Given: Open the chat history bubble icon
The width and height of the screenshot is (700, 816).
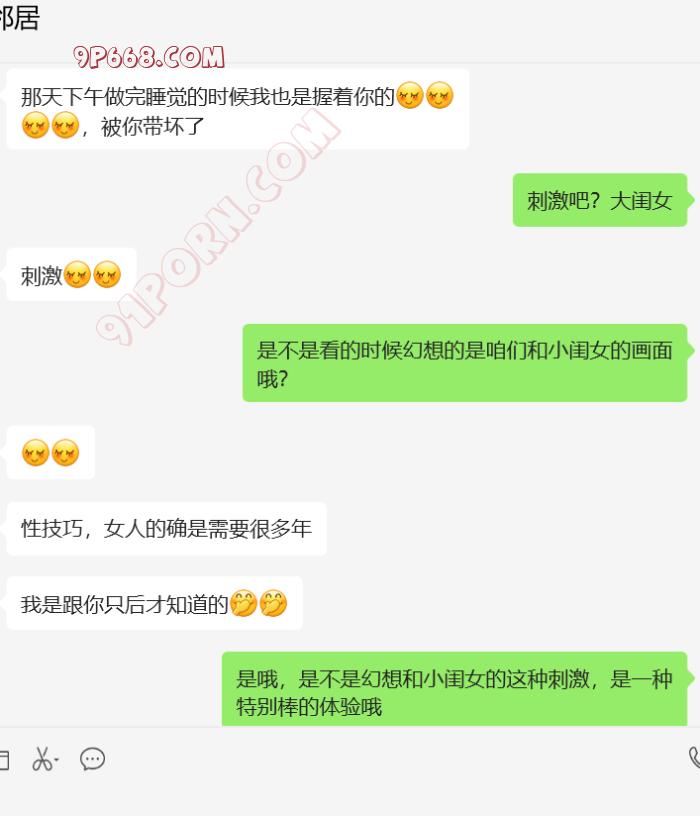Looking at the screenshot, I should tap(92, 759).
